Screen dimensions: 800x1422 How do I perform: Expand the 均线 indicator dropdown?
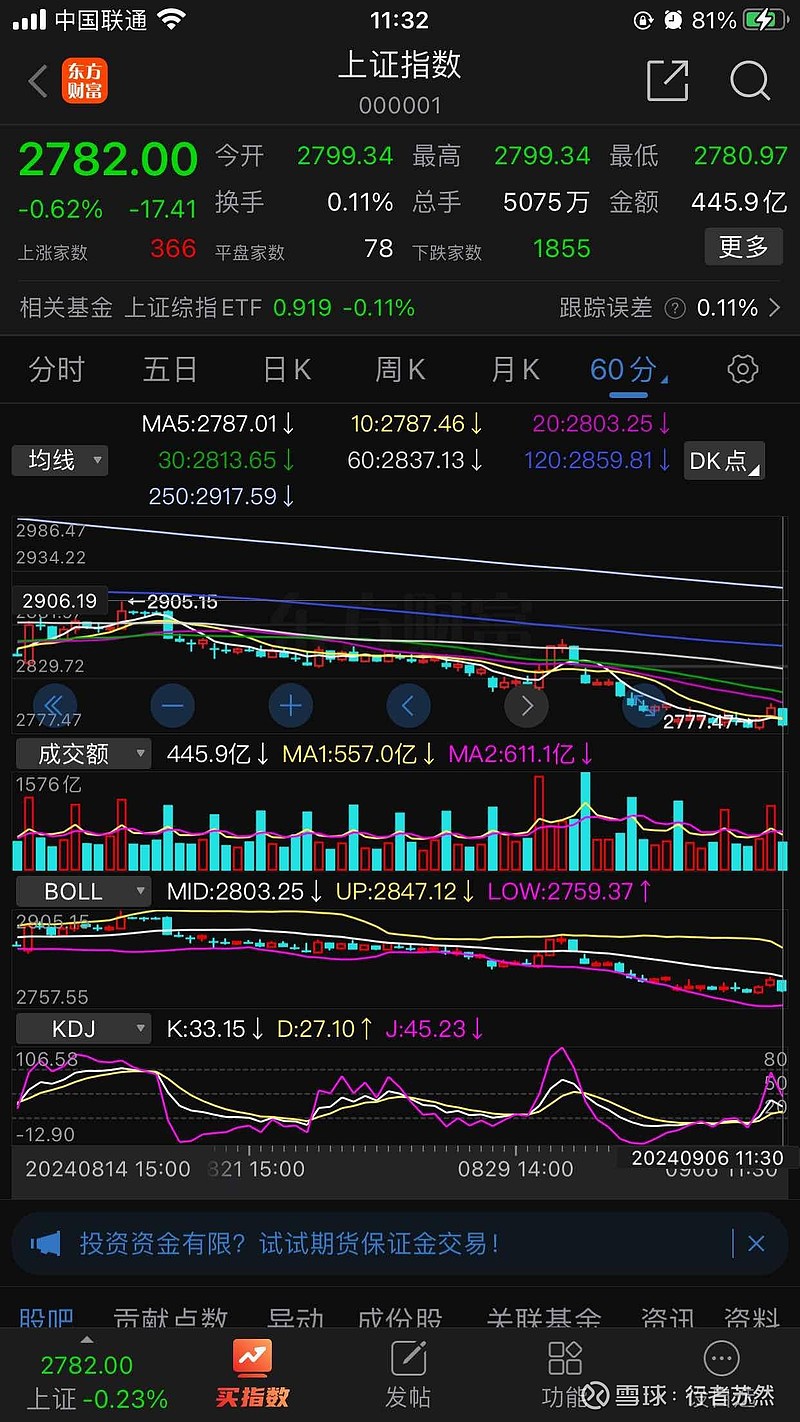60,460
